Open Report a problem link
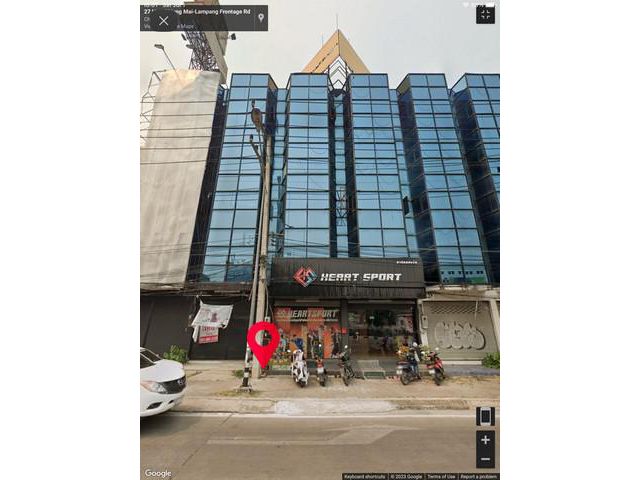The image size is (640, 480). [479, 476]
